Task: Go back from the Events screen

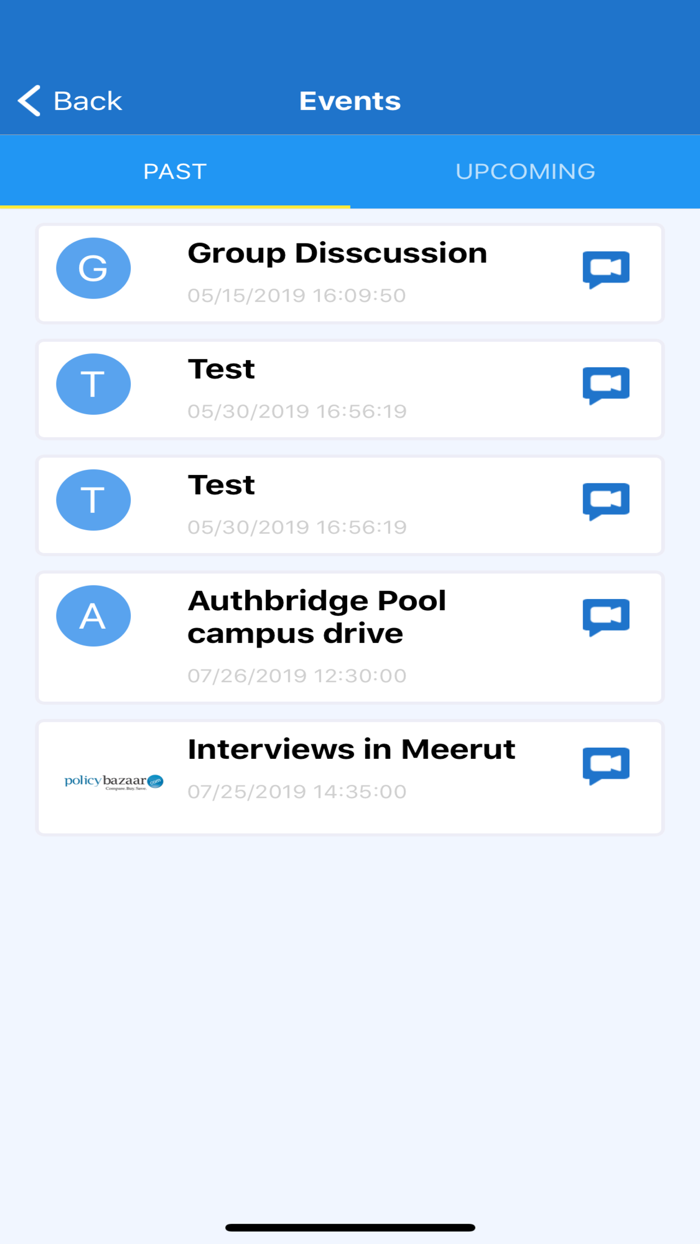Action: 70,101
